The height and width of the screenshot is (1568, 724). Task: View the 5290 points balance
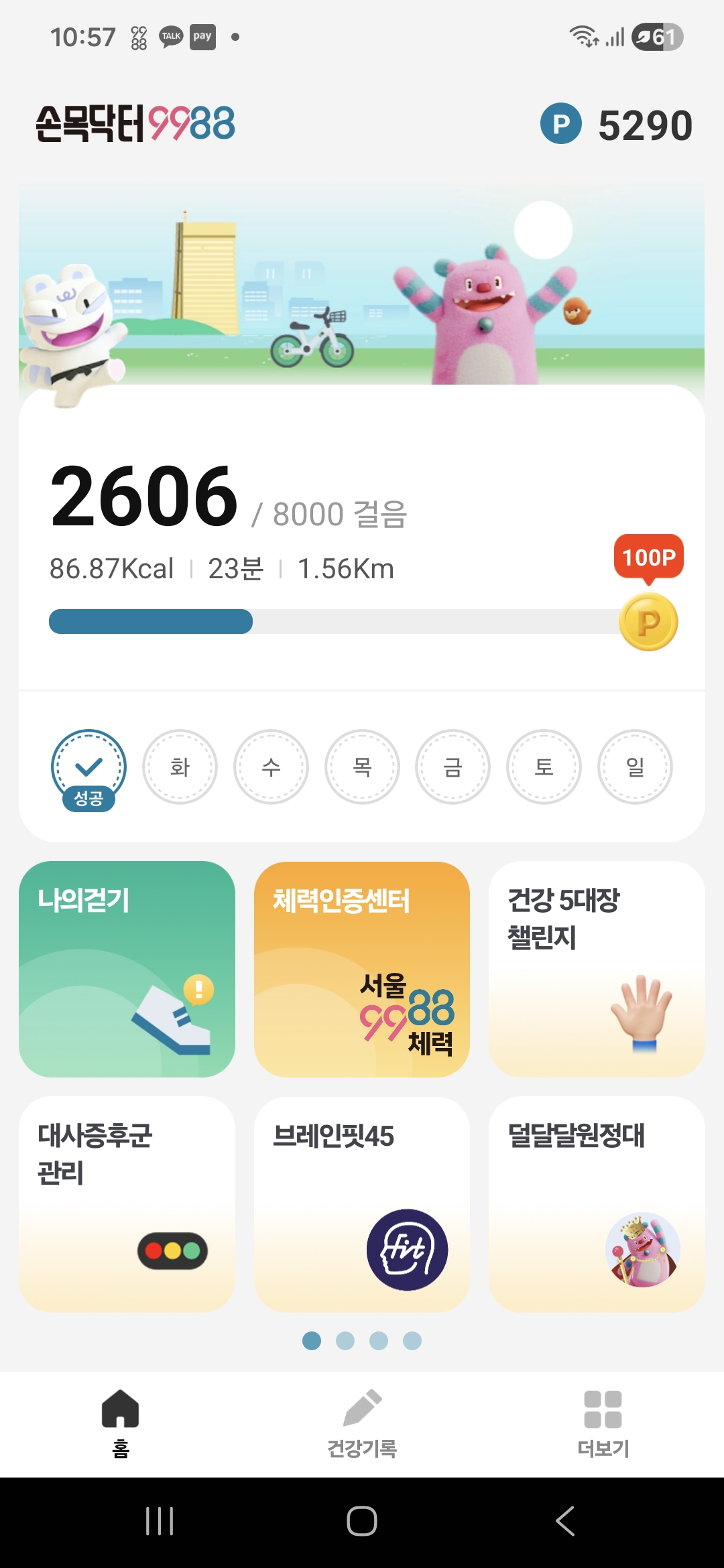(617, 125)
